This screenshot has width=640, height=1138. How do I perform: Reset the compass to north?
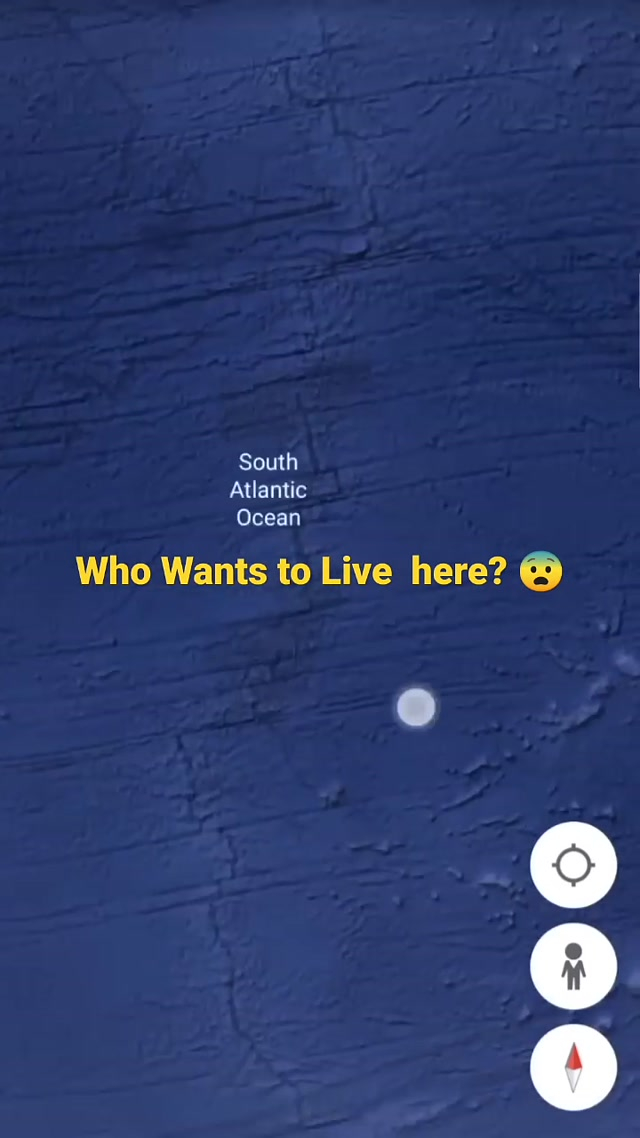pos(573,1067)
